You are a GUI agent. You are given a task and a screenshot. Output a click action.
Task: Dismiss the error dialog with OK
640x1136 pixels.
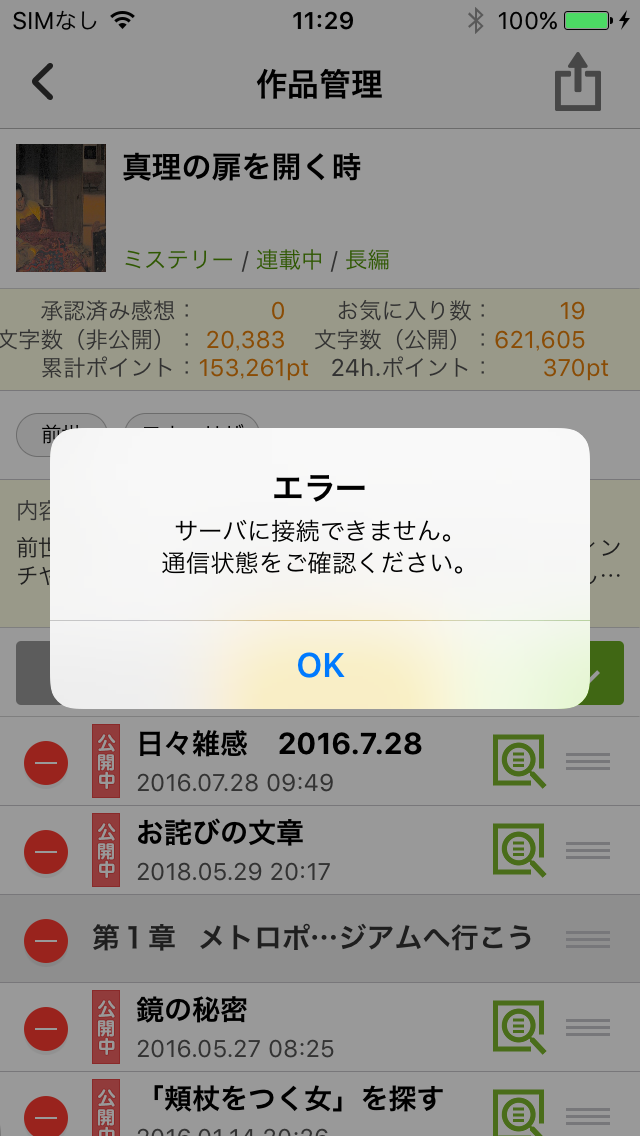click(x=320, y=665)
